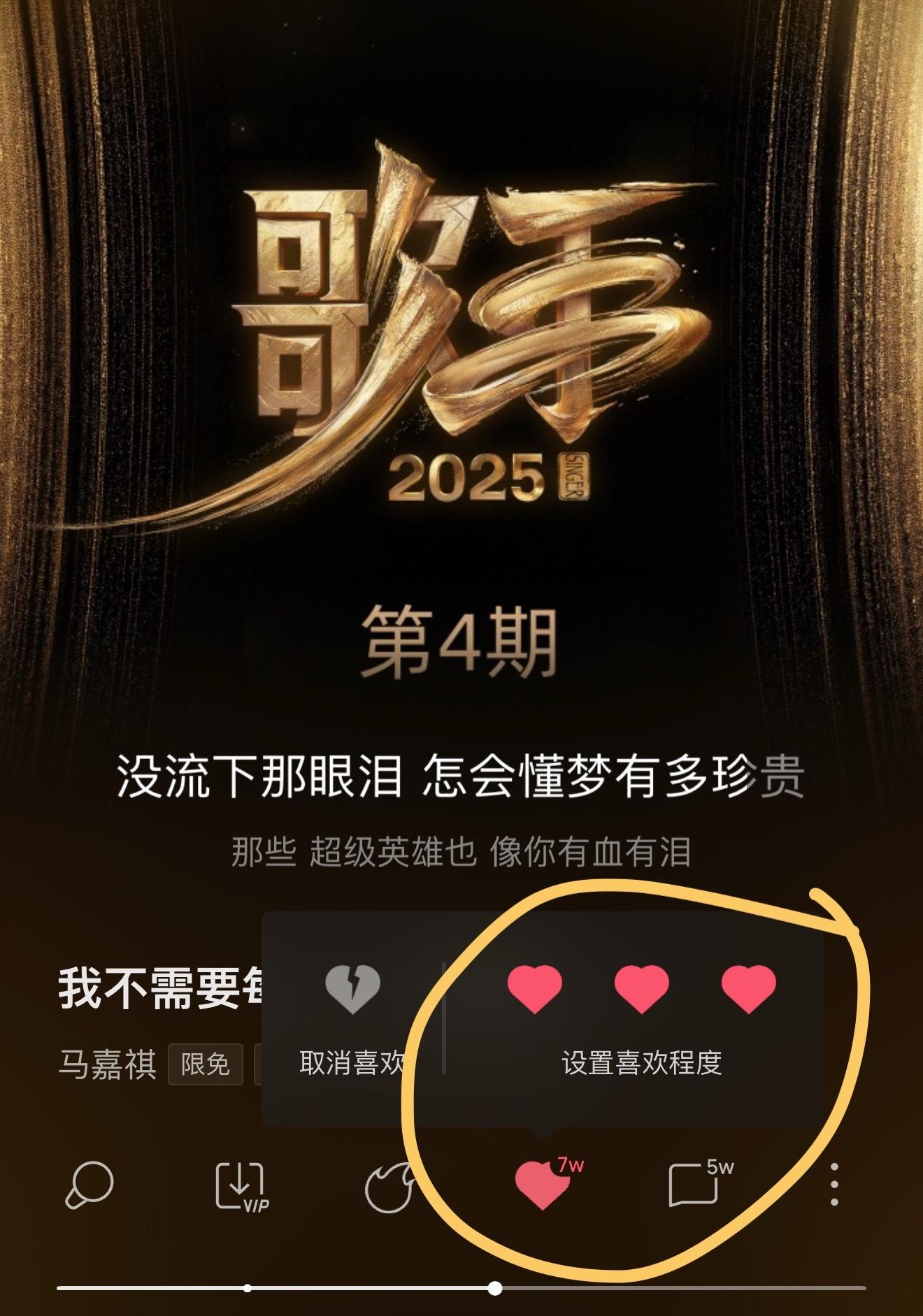Set like level to two hearts

(x=641, y=988)
